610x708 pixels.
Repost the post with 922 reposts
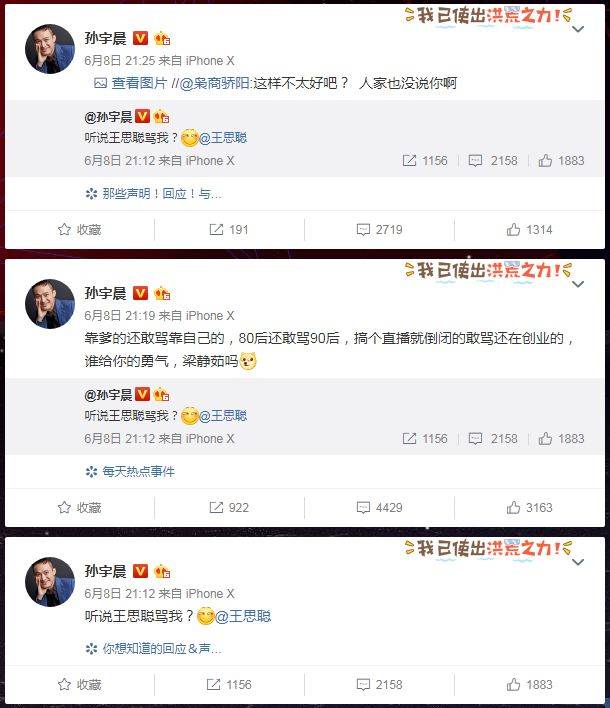[x=228, y=507]
